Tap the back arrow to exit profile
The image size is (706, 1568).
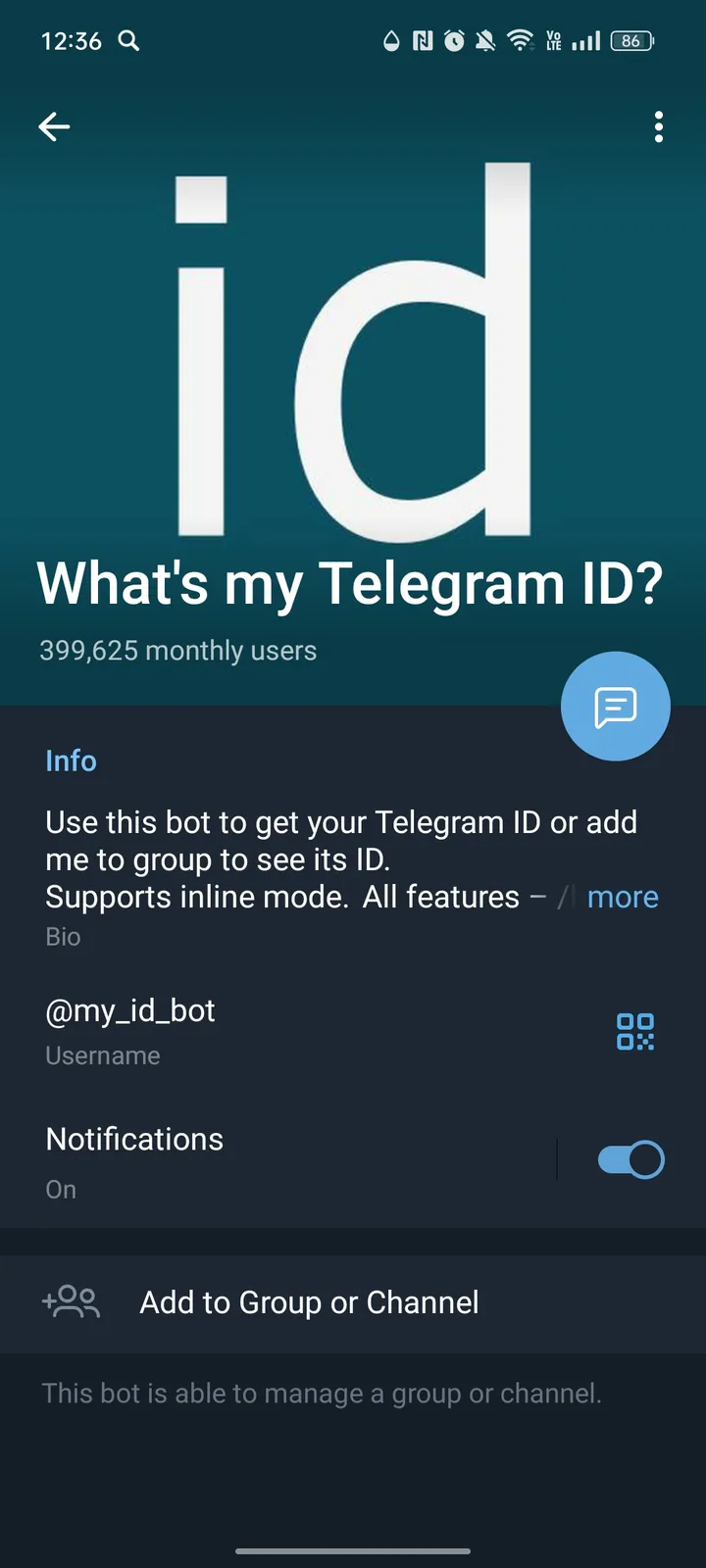click(54, 126)
